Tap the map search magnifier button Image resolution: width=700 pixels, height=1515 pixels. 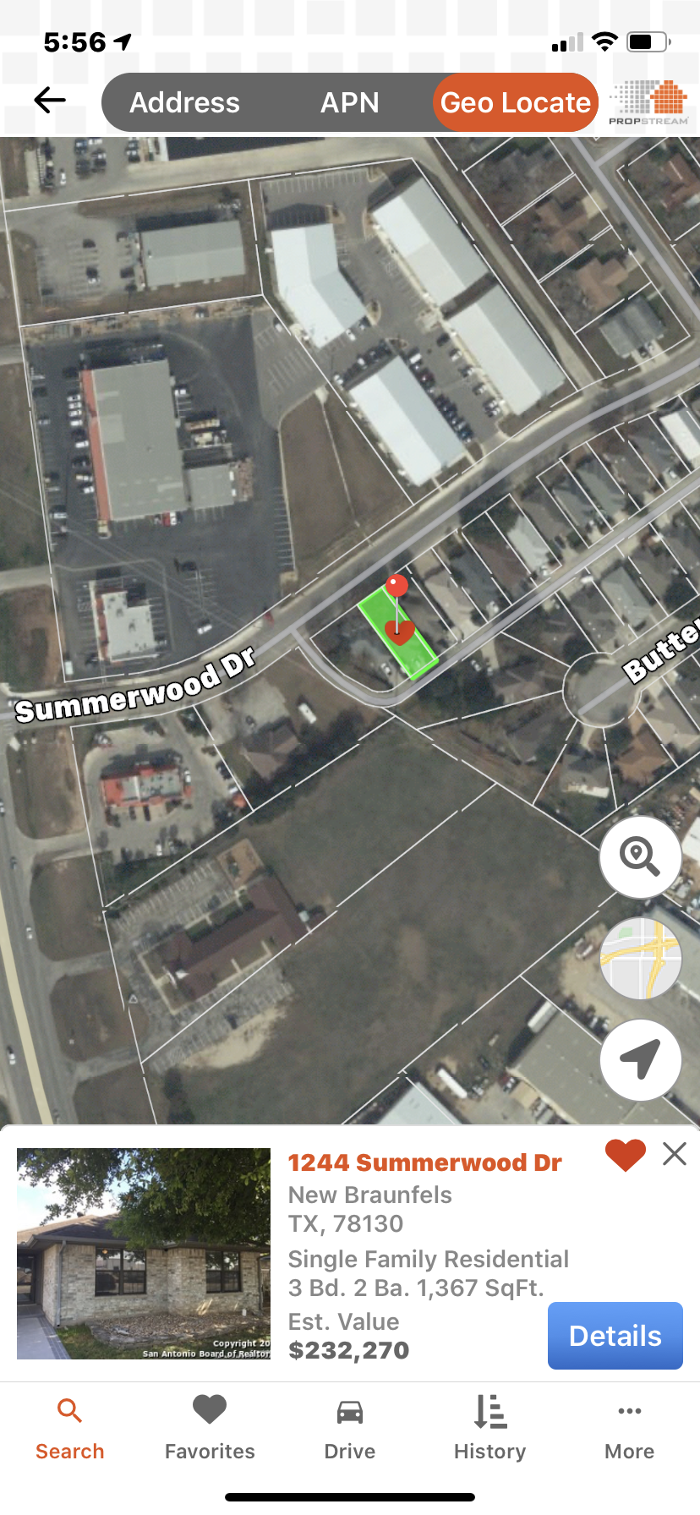click(640, 857)
